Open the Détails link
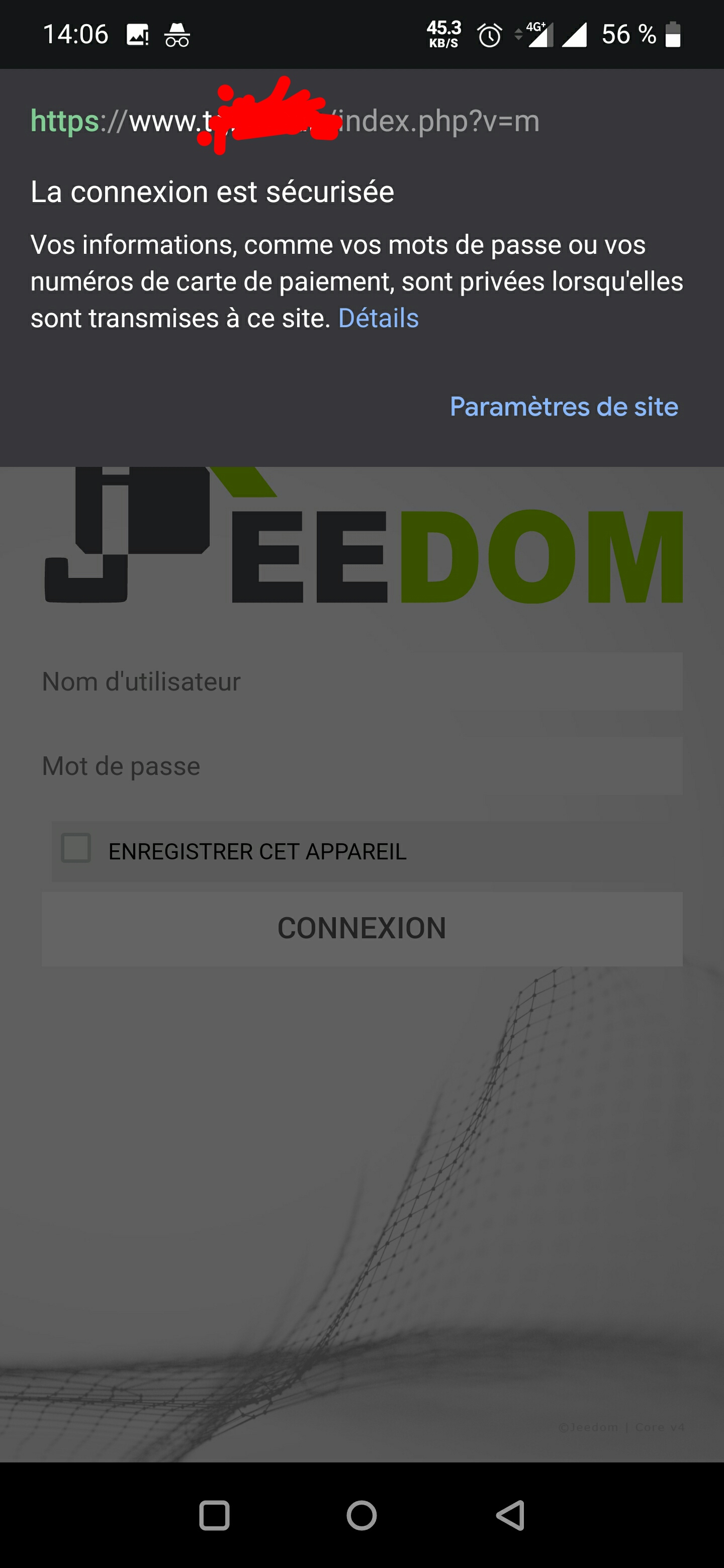The image size is (724, 1568). [x=378, y=318]
